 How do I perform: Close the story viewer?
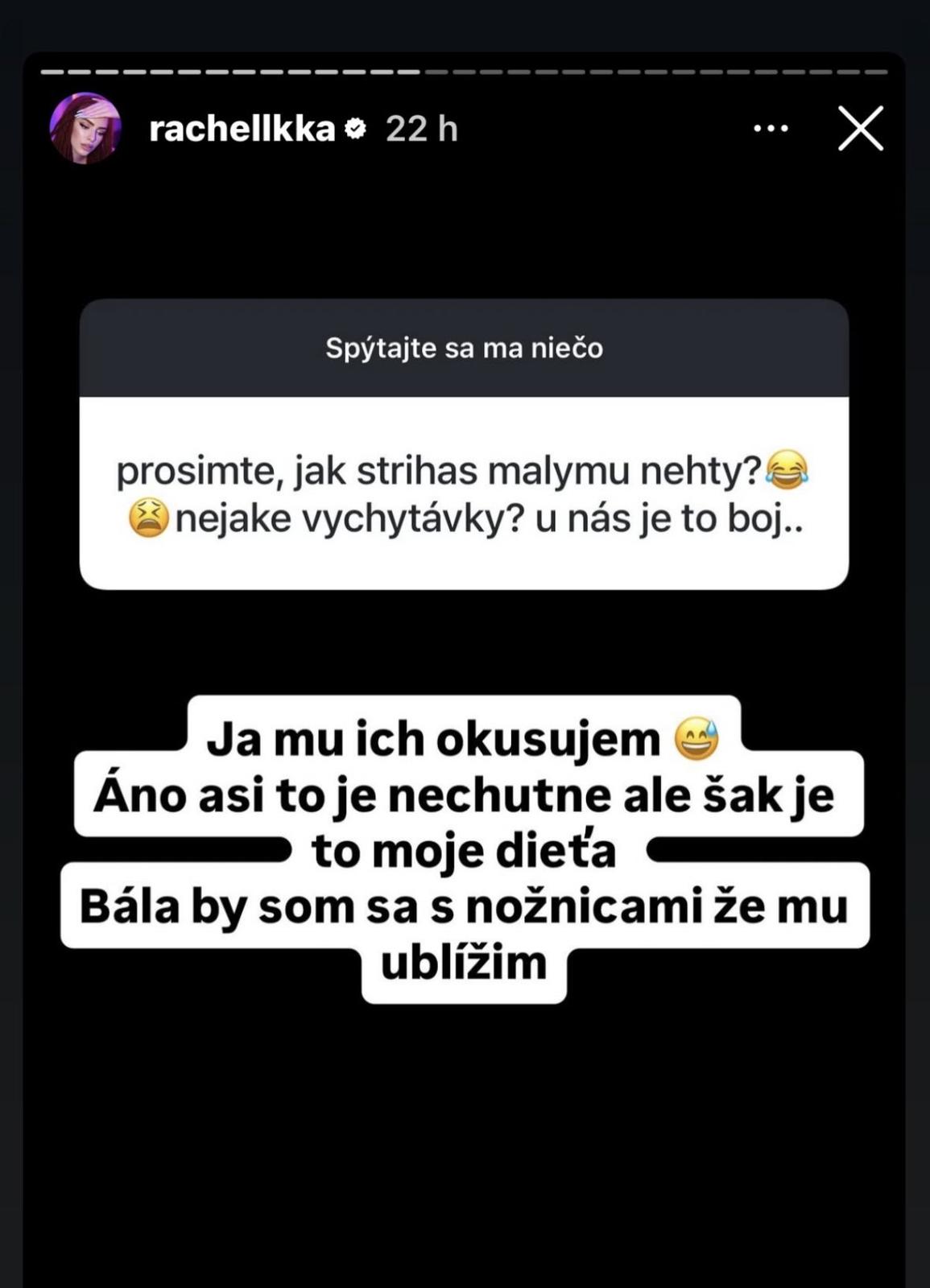pos(861,129)
